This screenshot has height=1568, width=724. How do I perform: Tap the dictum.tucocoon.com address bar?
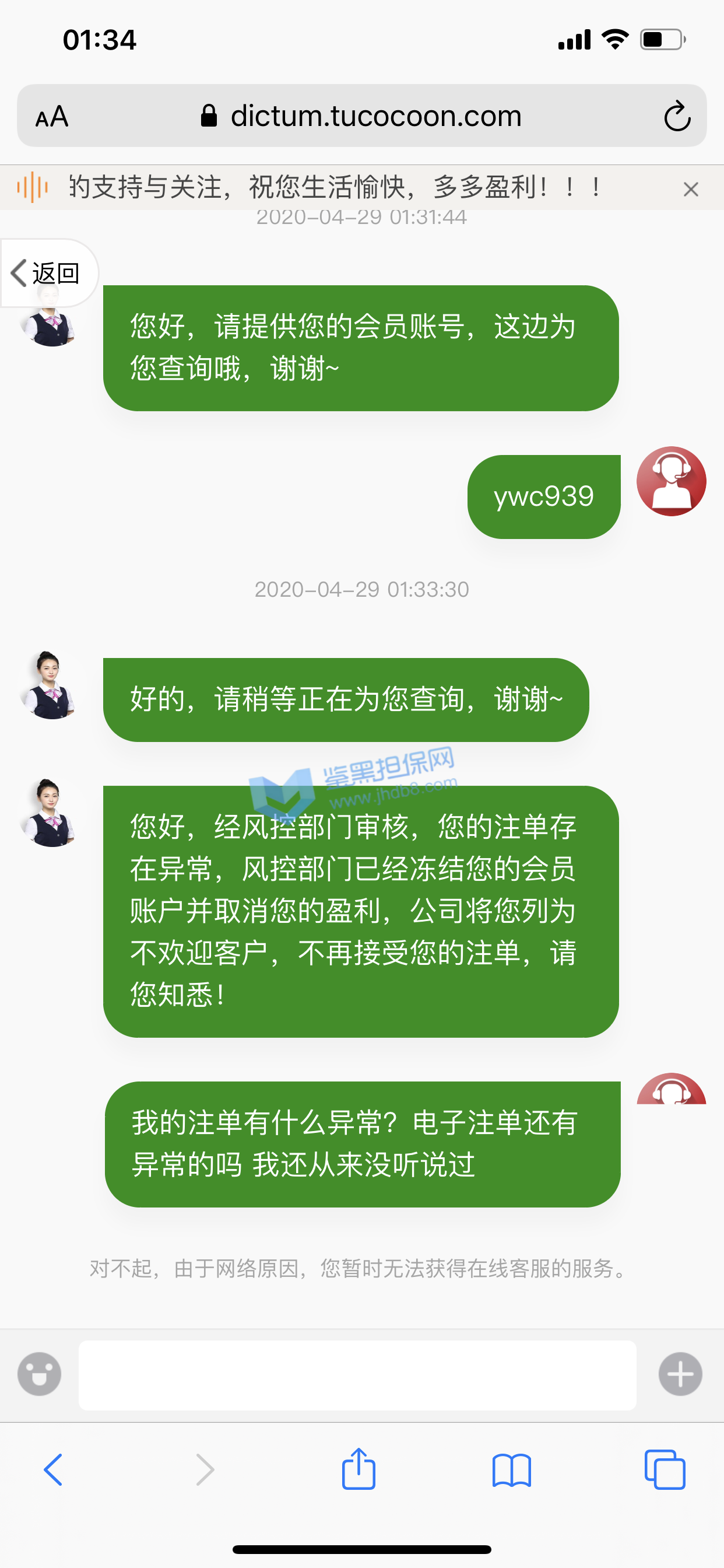click(361, 116)
